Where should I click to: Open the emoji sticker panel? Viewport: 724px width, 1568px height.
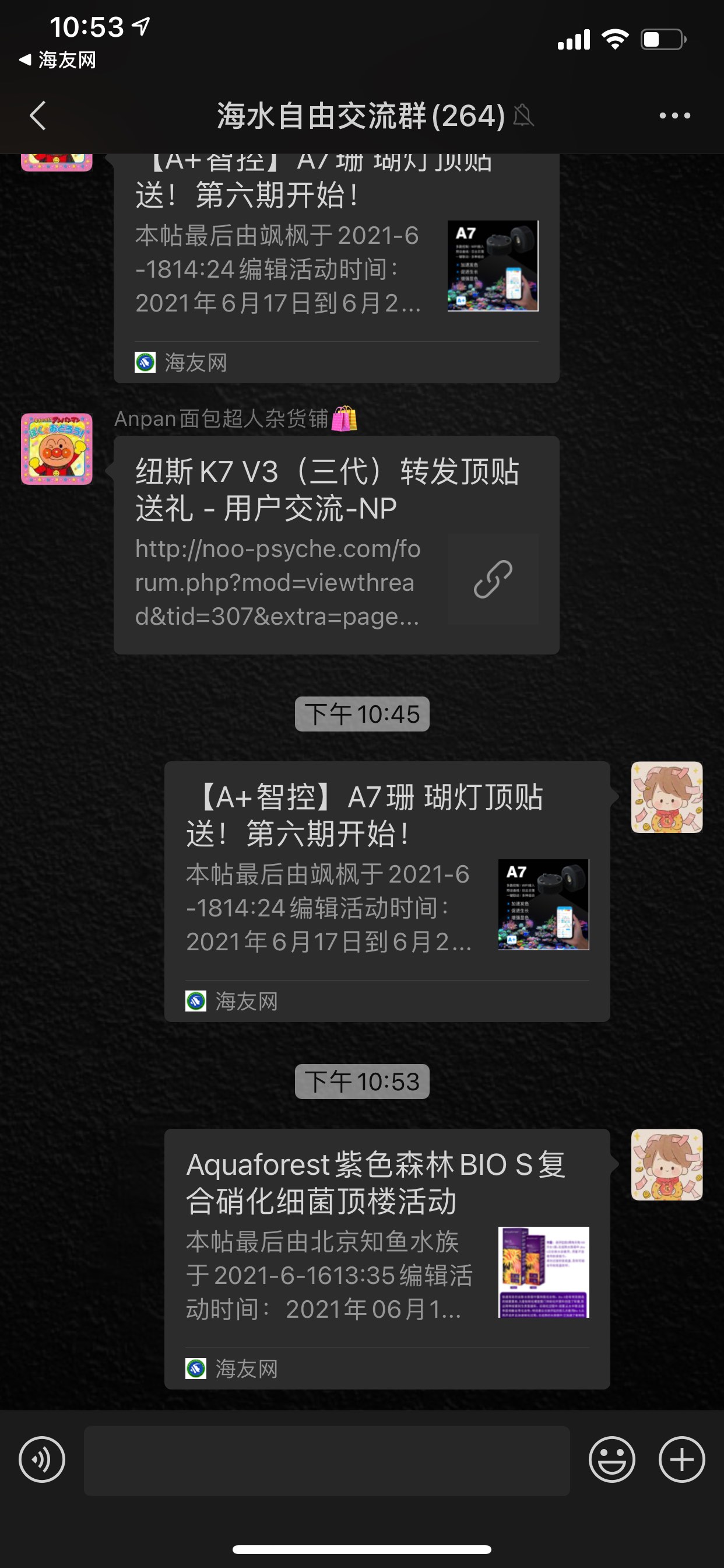[611, 1459]
